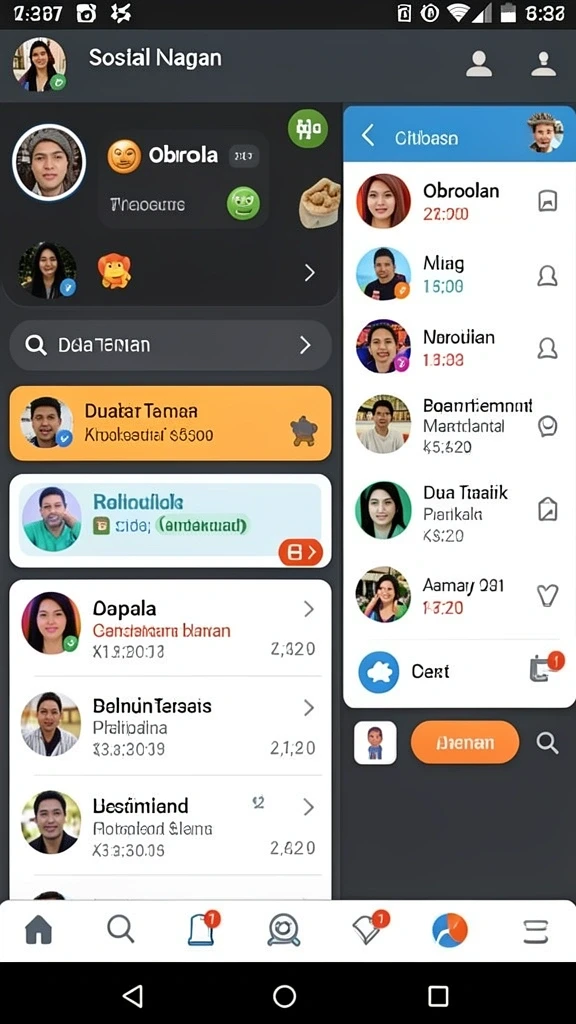Open the main profile avatar in top bar
Viewport: 576px width, 1024px height.
[39, 64]
